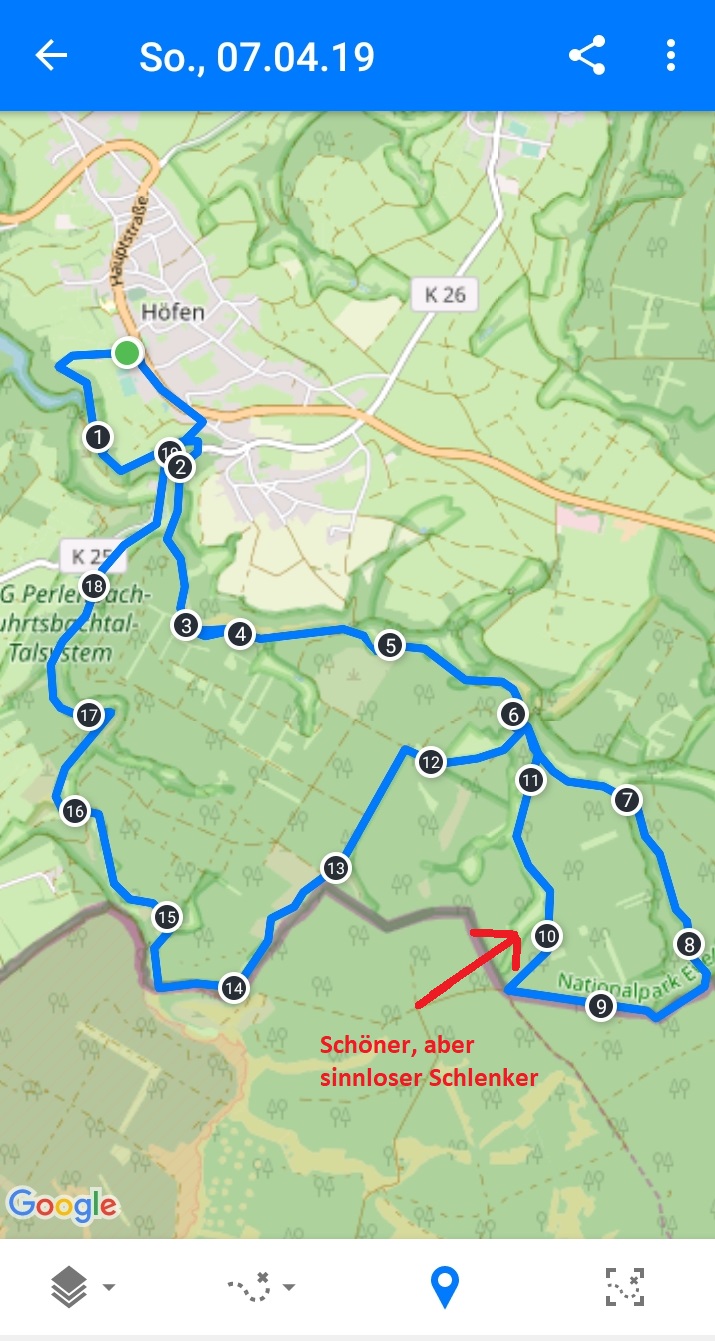This screenshot has height=1341, width=715.
Task: Select kilometer marker 17 on the route
Action: (x=89, y=715)
